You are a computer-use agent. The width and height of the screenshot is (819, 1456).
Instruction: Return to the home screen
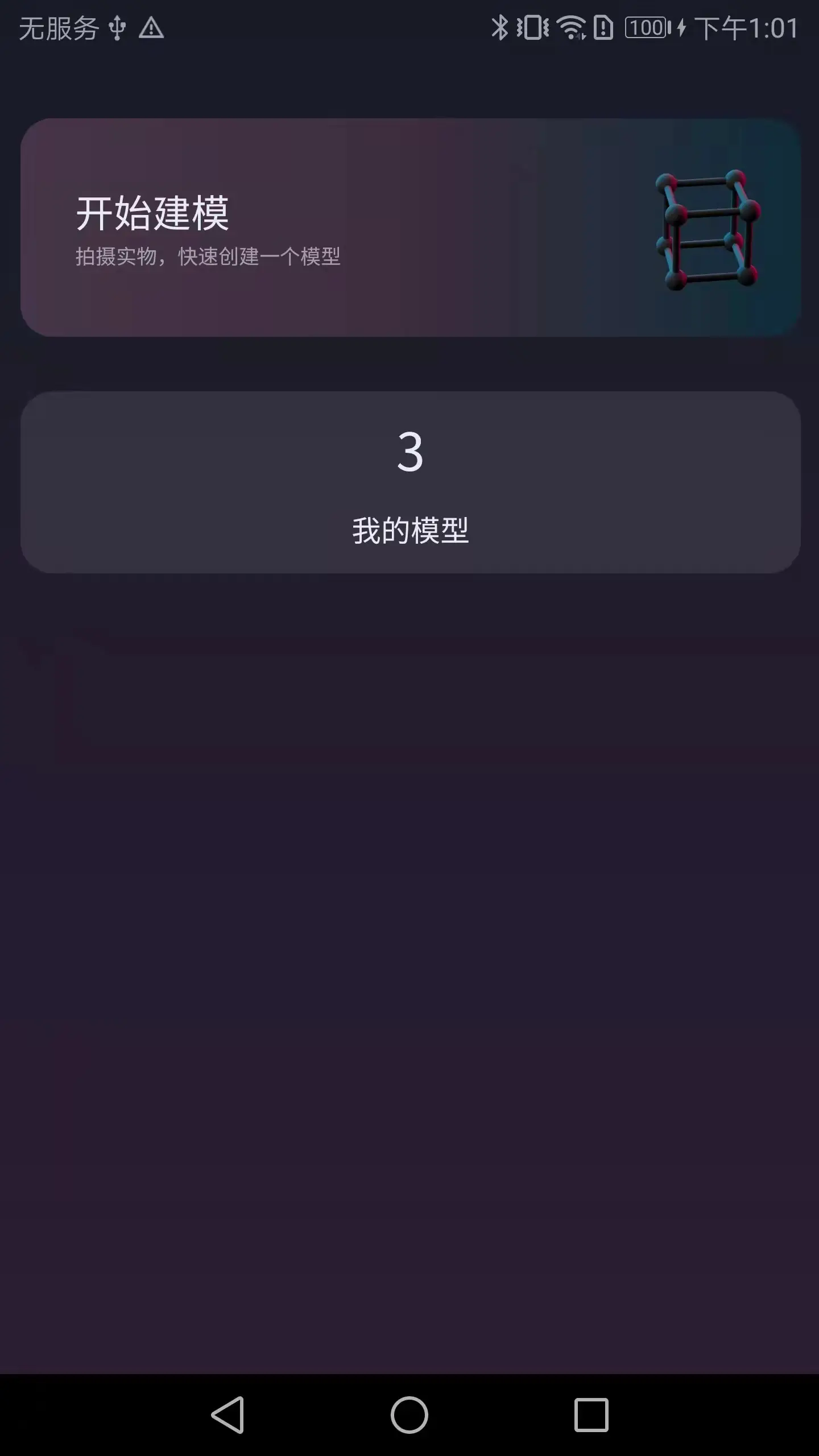point(409,1415)
